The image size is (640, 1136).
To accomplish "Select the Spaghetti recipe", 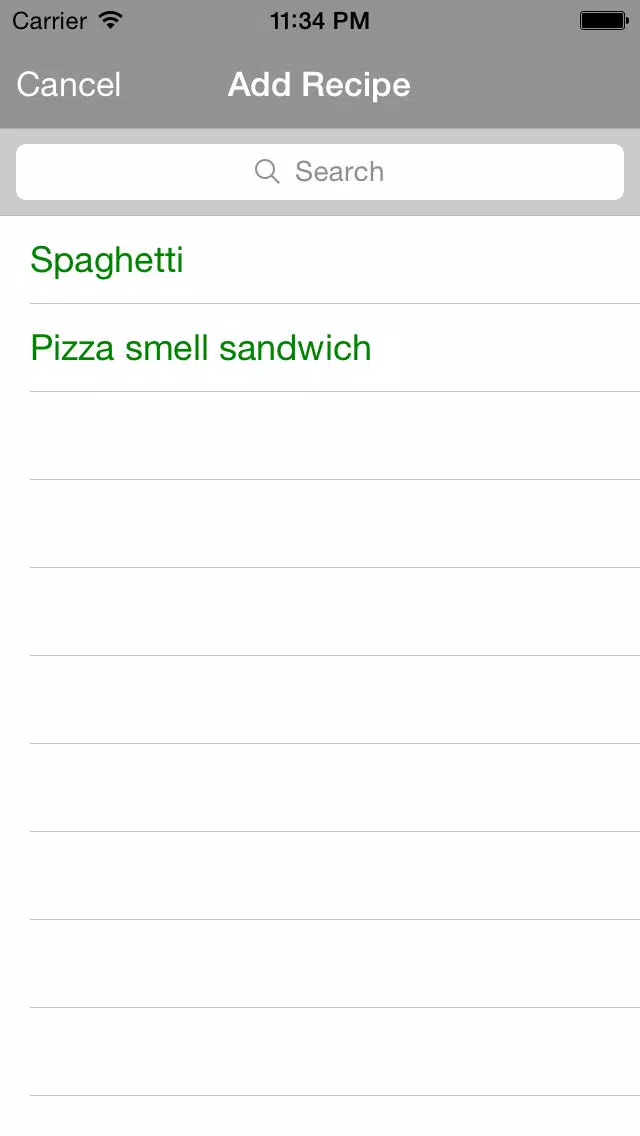I will coord(320,260).
